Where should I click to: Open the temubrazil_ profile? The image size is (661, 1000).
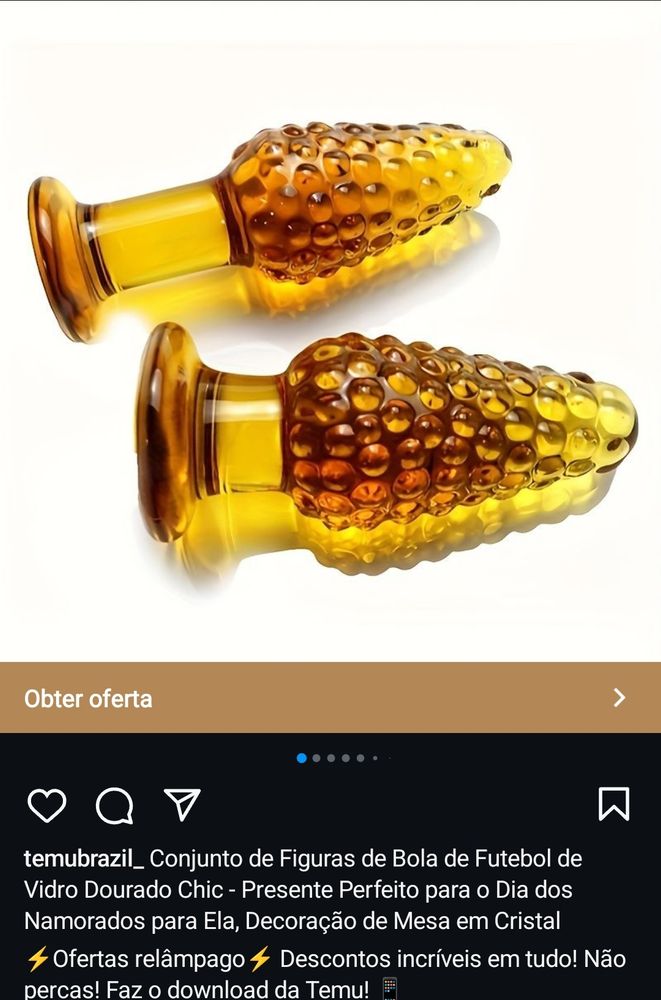[x=84, y=859]
